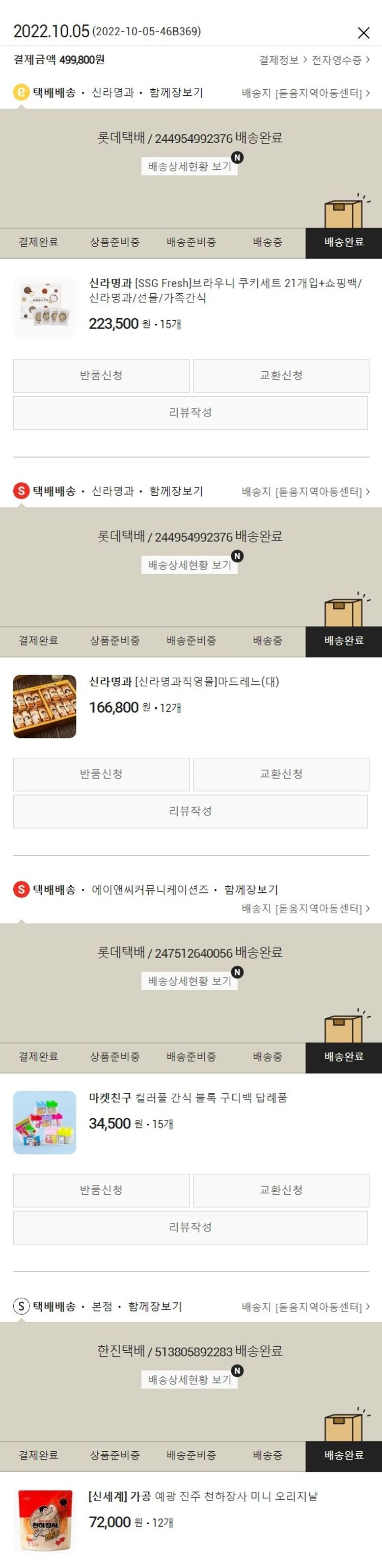
Task: Open the 천하장사 미니 오리지날 product
Action: [203, 1497]
